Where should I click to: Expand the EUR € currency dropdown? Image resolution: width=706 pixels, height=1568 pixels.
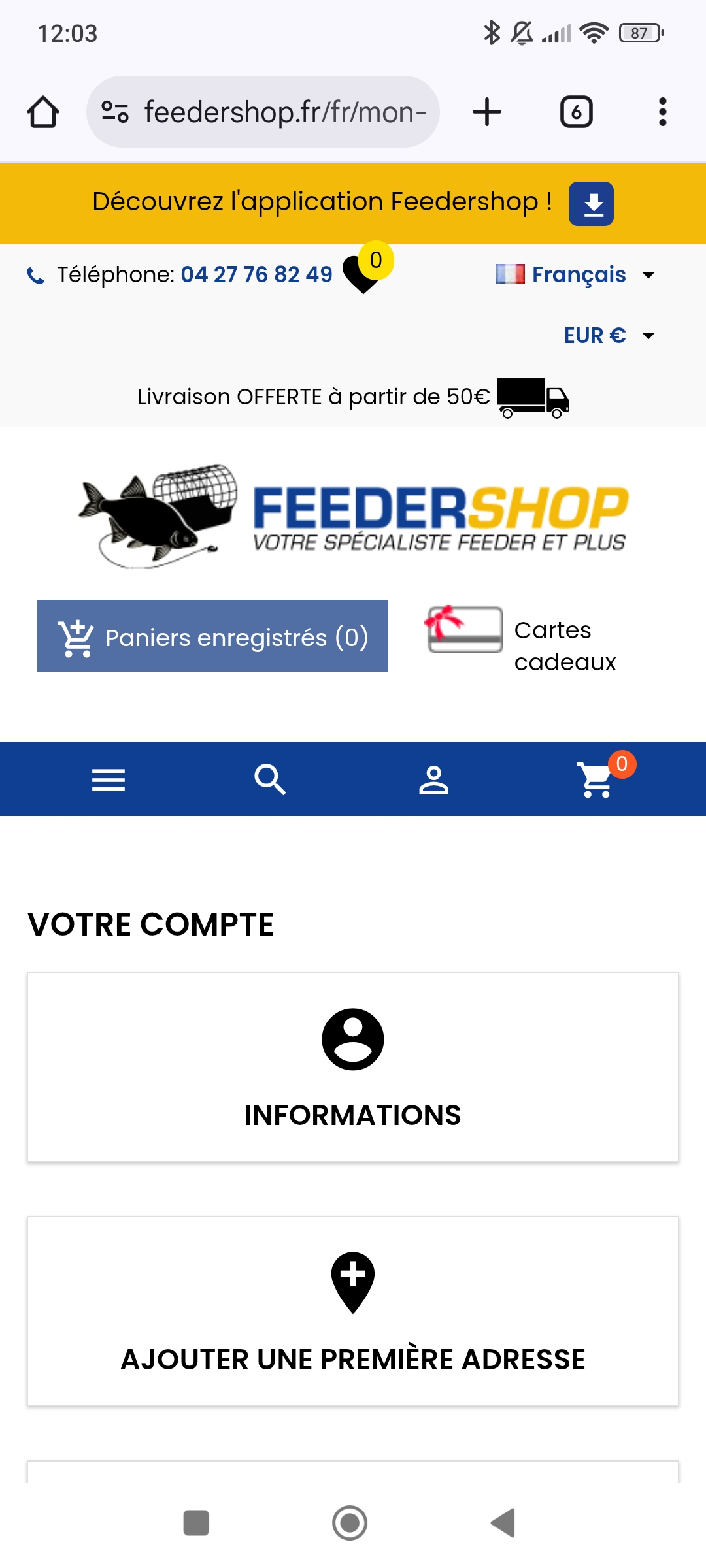608,335
